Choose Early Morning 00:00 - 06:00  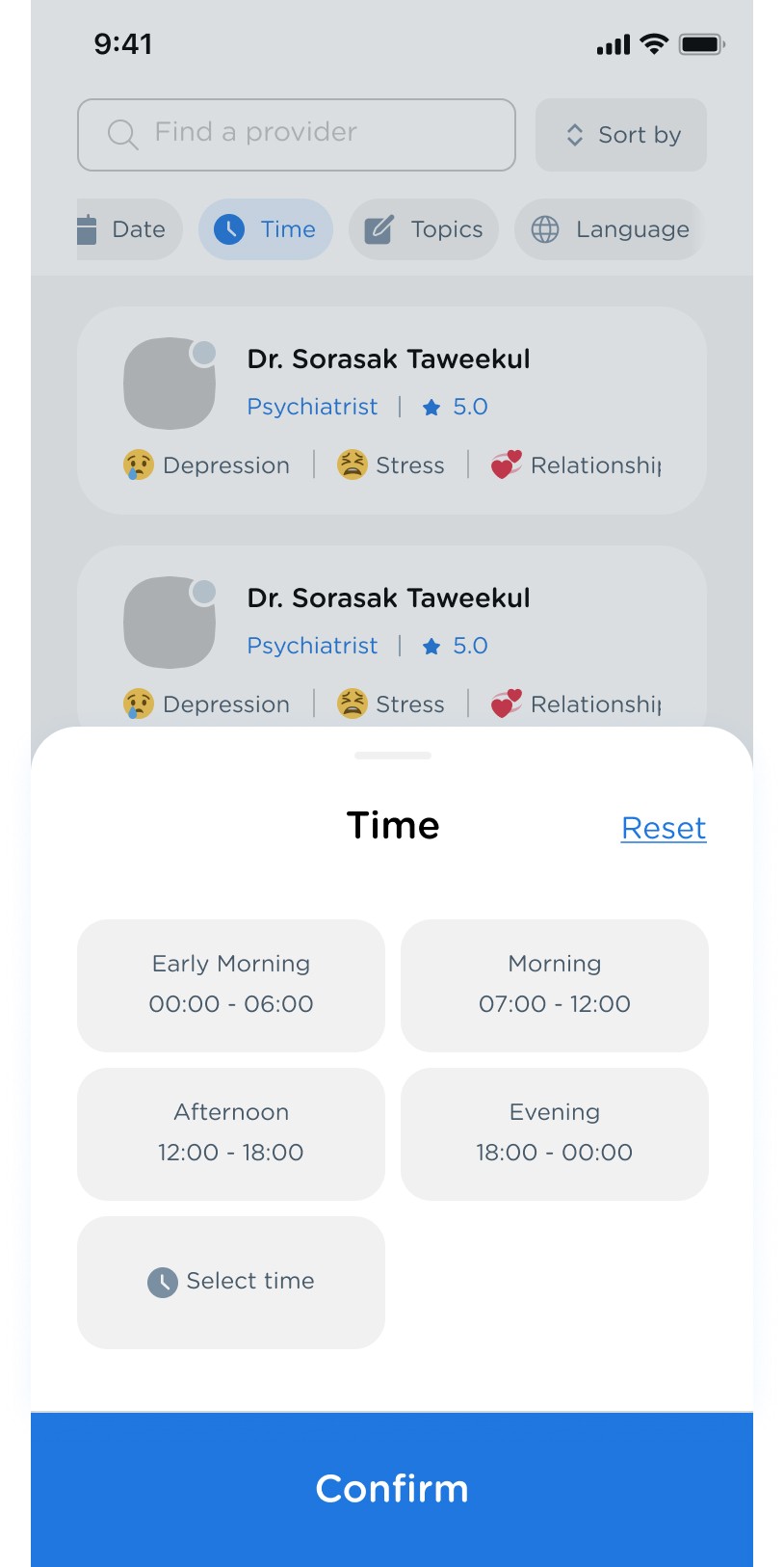coord(231,985)
